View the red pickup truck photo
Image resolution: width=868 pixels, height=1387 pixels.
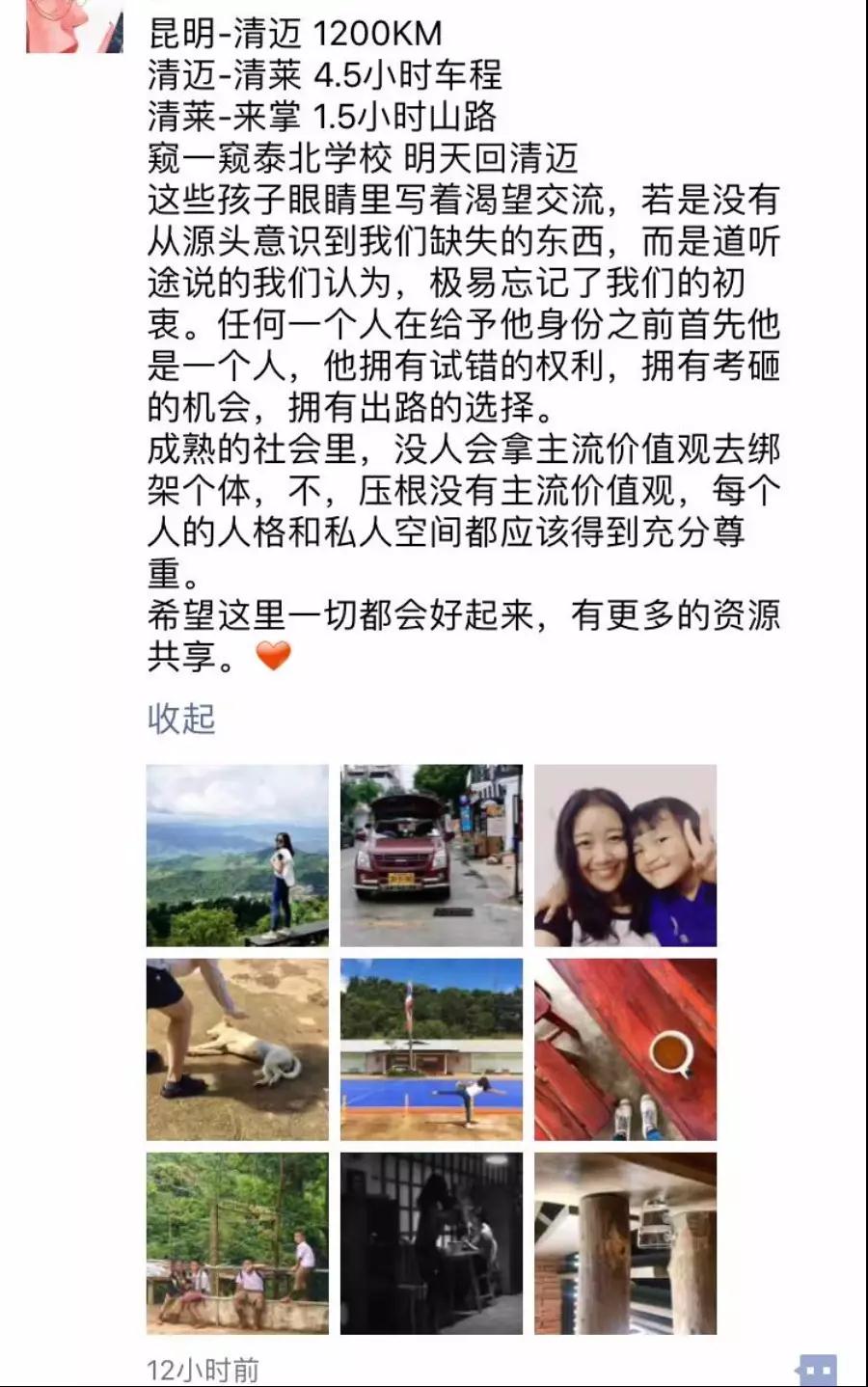[431, 856]
